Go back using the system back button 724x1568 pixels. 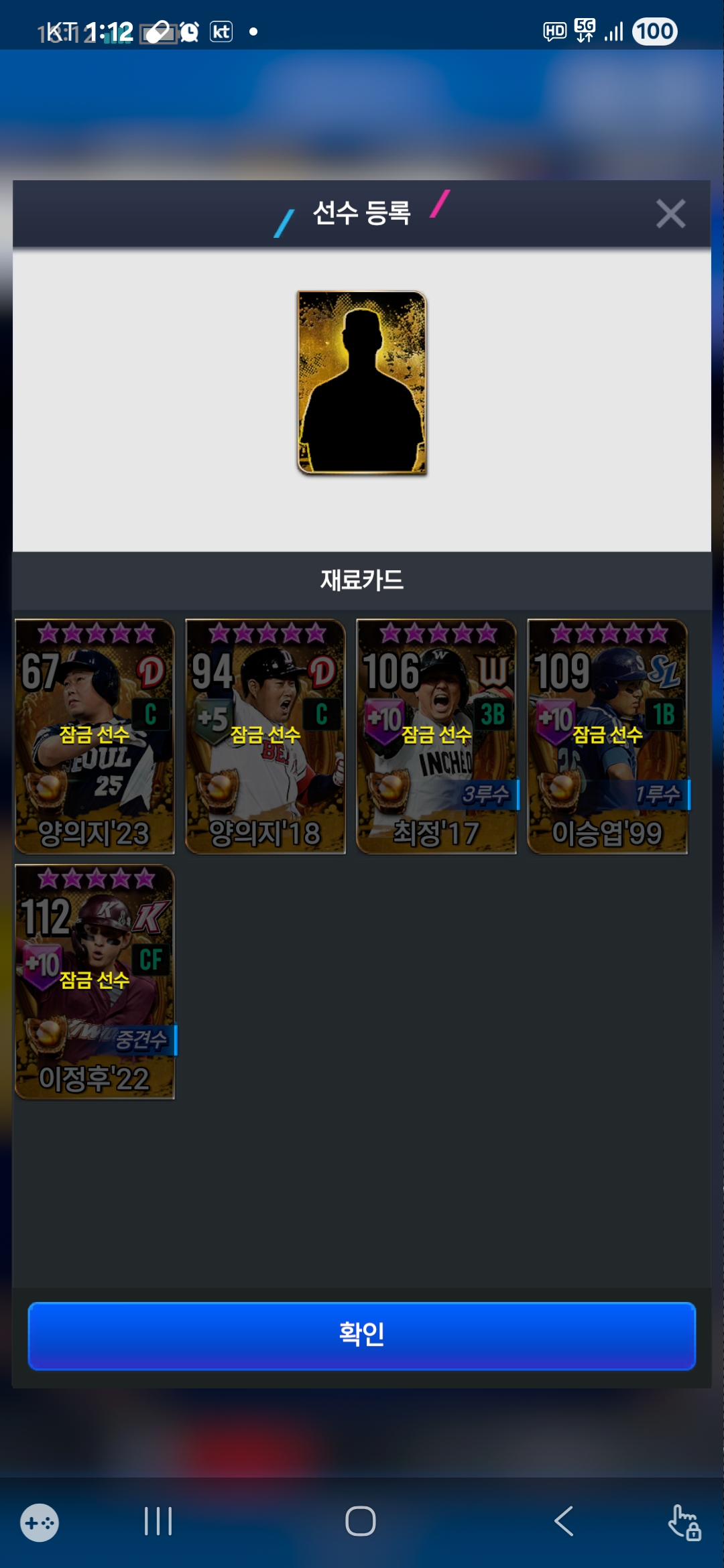(564, 1521)
